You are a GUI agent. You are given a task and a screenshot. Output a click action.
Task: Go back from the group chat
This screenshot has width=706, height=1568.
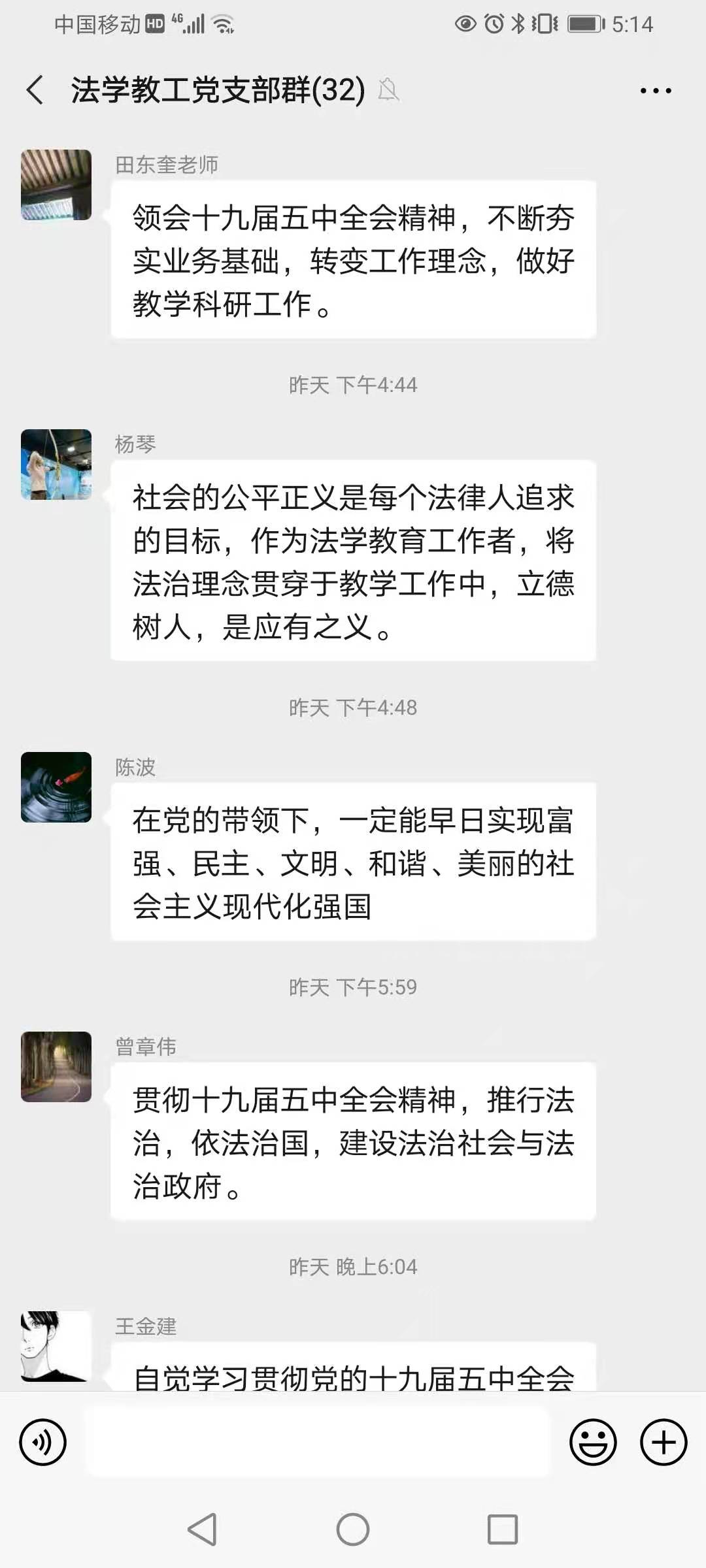click(x=35, y=90)
